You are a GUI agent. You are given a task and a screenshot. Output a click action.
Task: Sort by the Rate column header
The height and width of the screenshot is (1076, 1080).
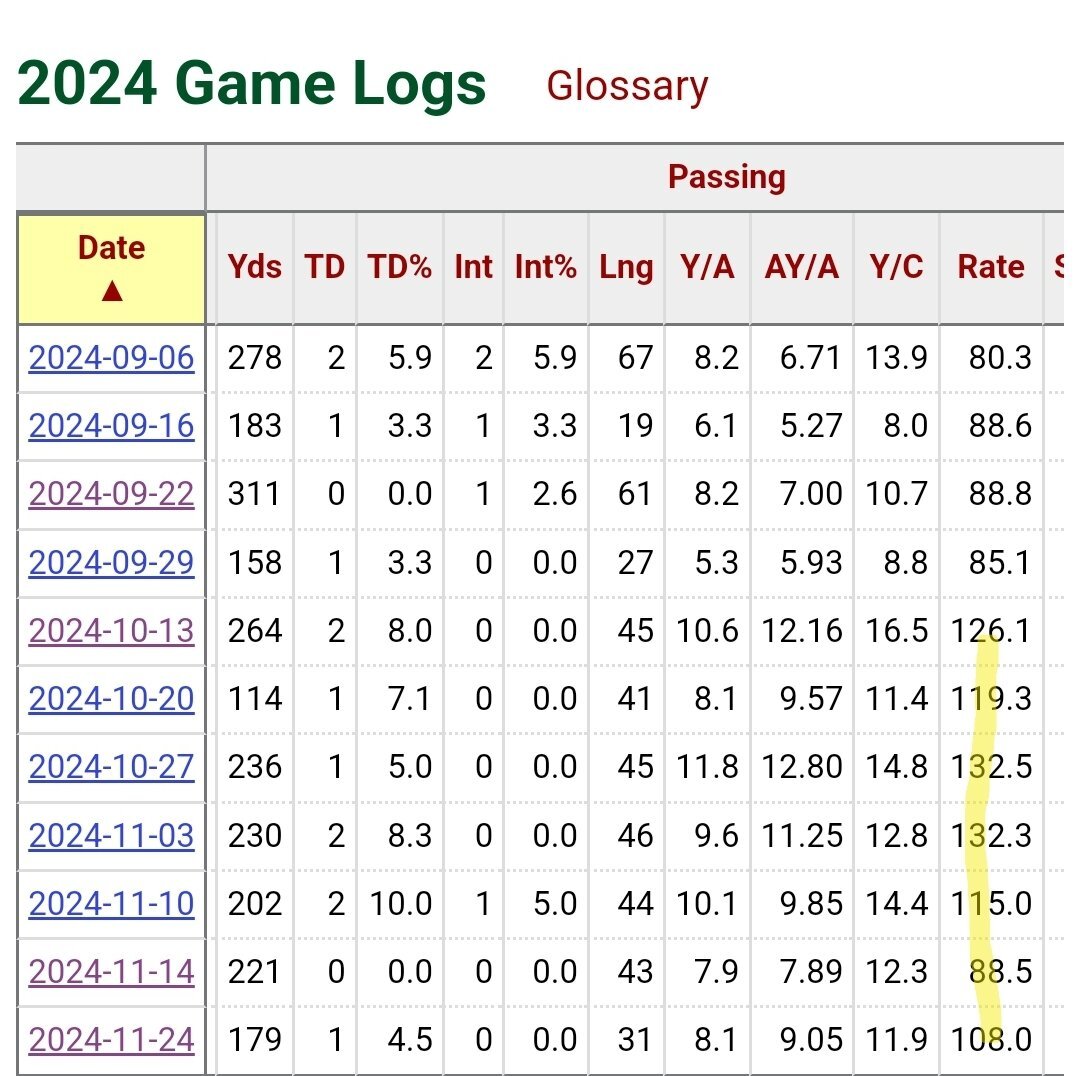pos(990,267)
